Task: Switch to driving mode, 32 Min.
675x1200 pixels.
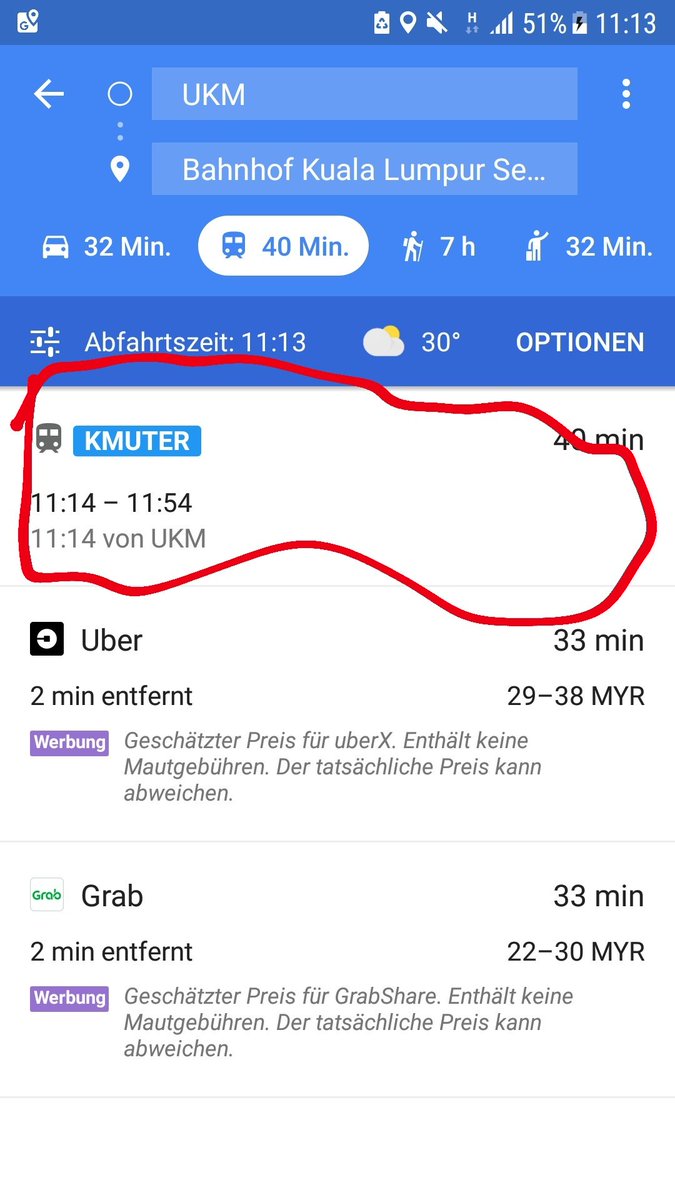Action: [106, 246]
